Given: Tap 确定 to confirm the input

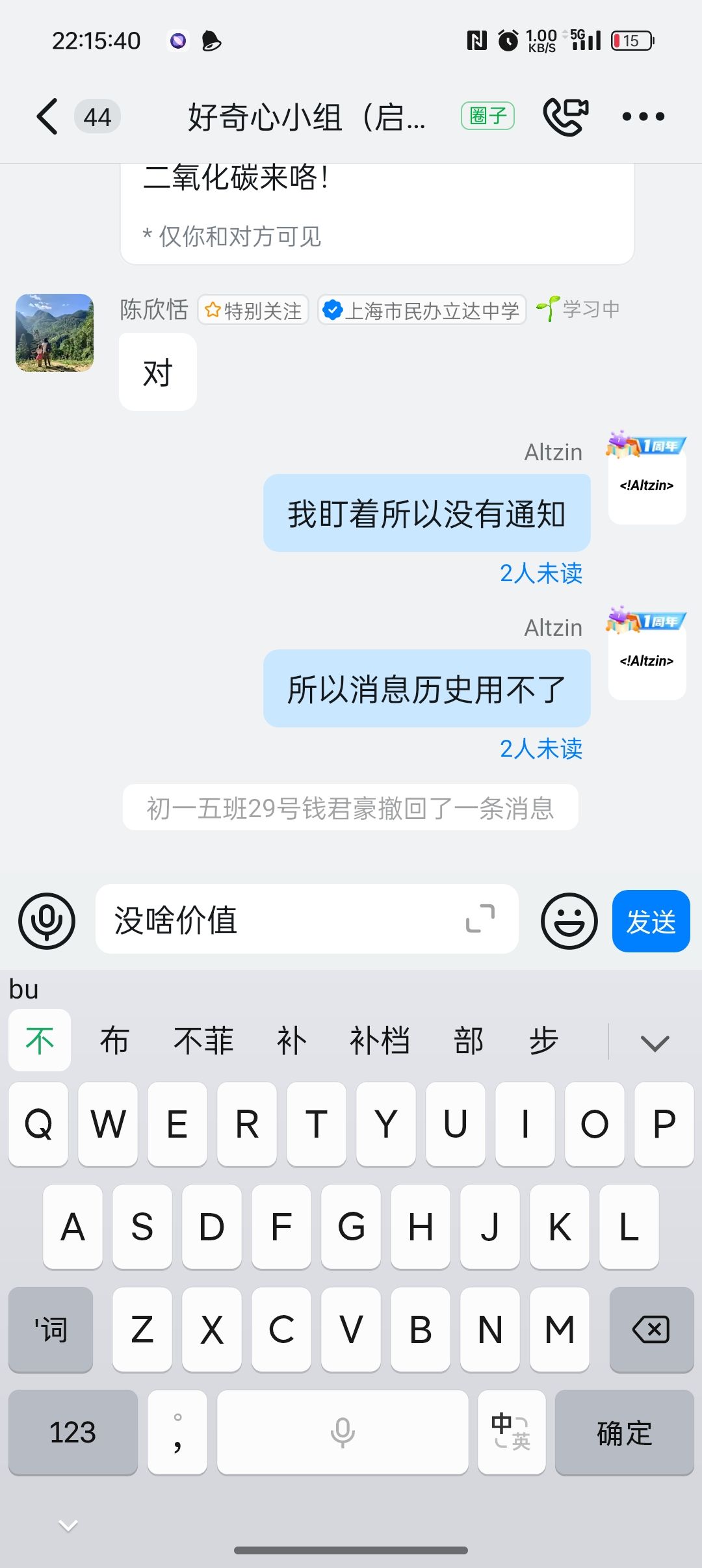Looking at the screenshot, I should click(x=624, y=1432).
